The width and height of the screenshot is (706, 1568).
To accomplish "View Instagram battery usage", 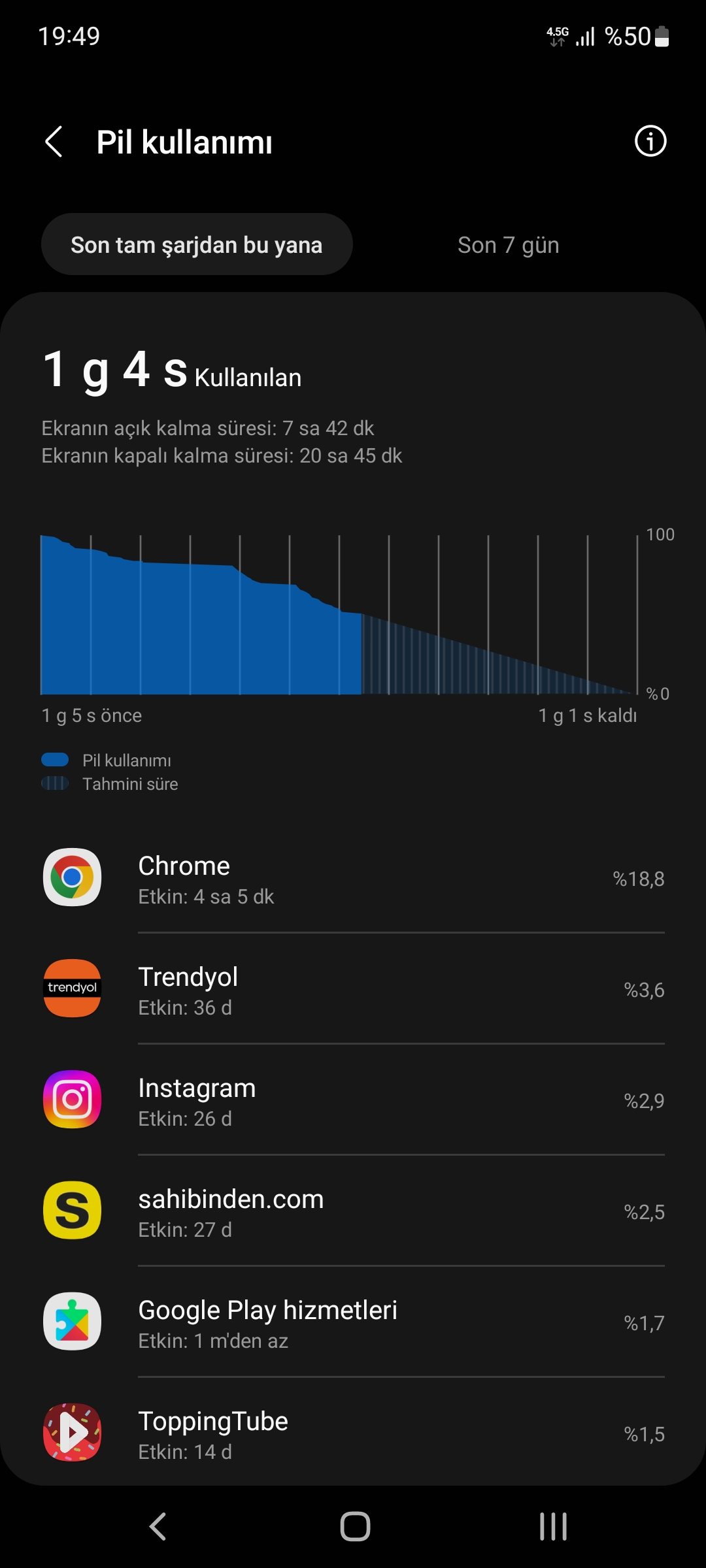I will 353,1100.
